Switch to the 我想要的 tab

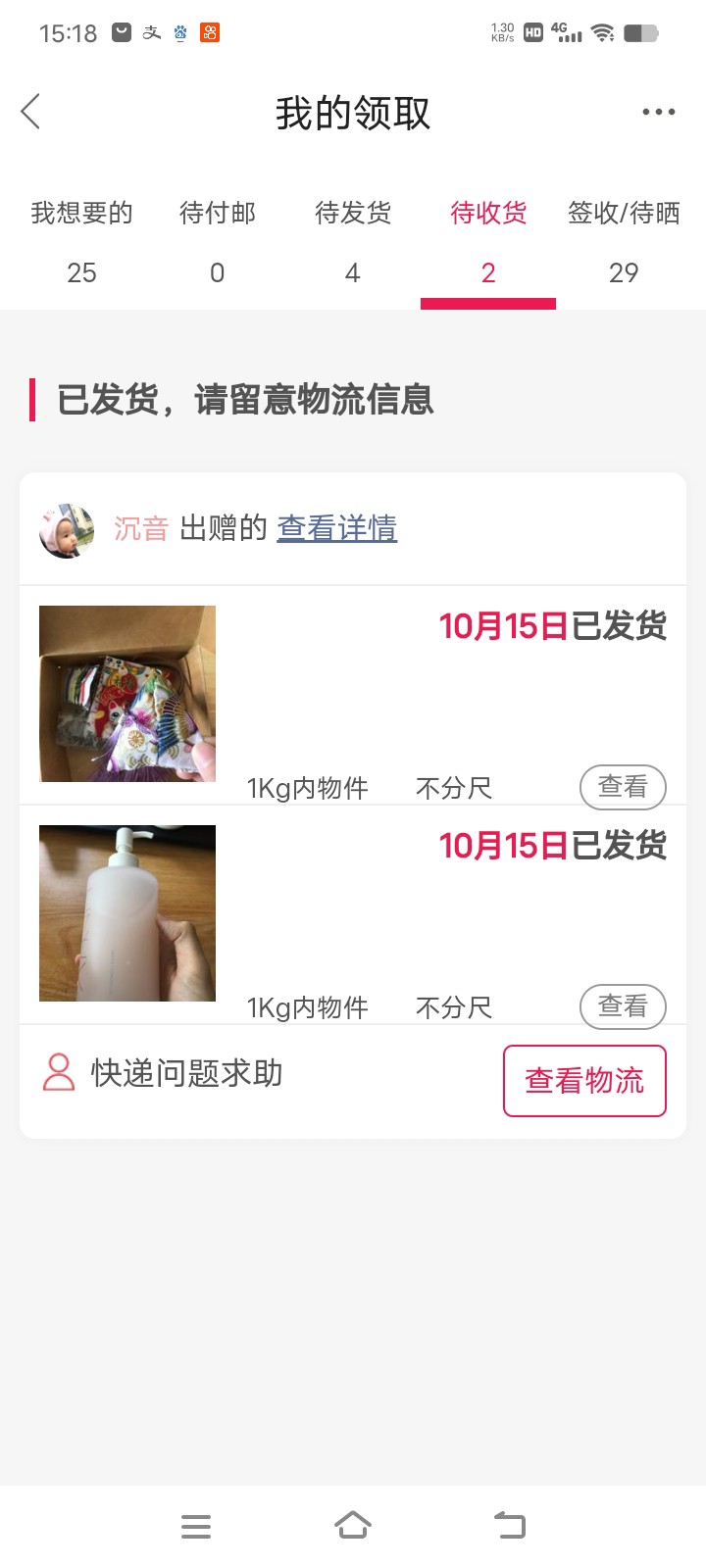coord(81,240)
